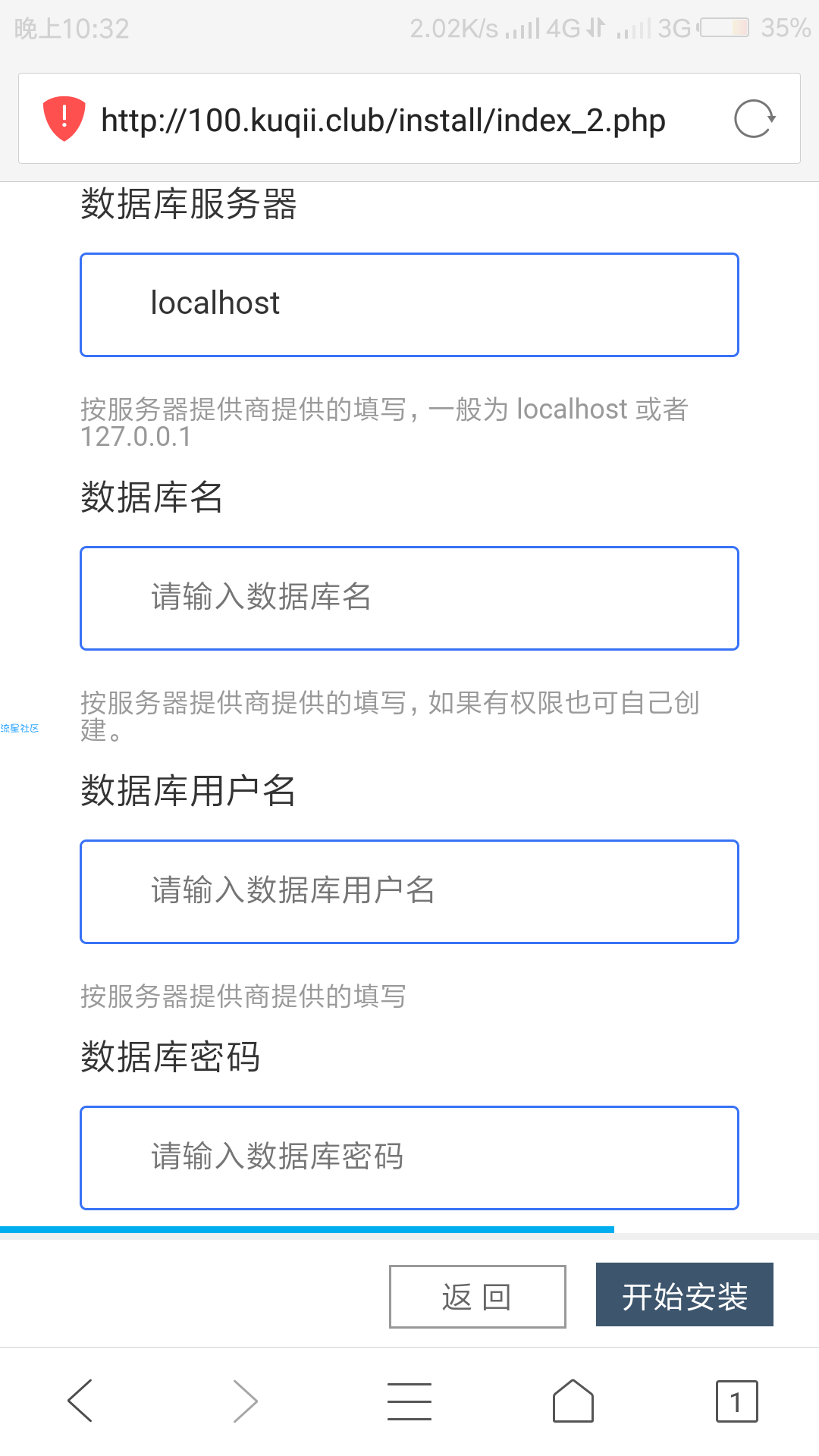Start installation with 开始安装
Image resolution: width=819 pixels, height=1456 pixels.
(x=684, y=1294)
